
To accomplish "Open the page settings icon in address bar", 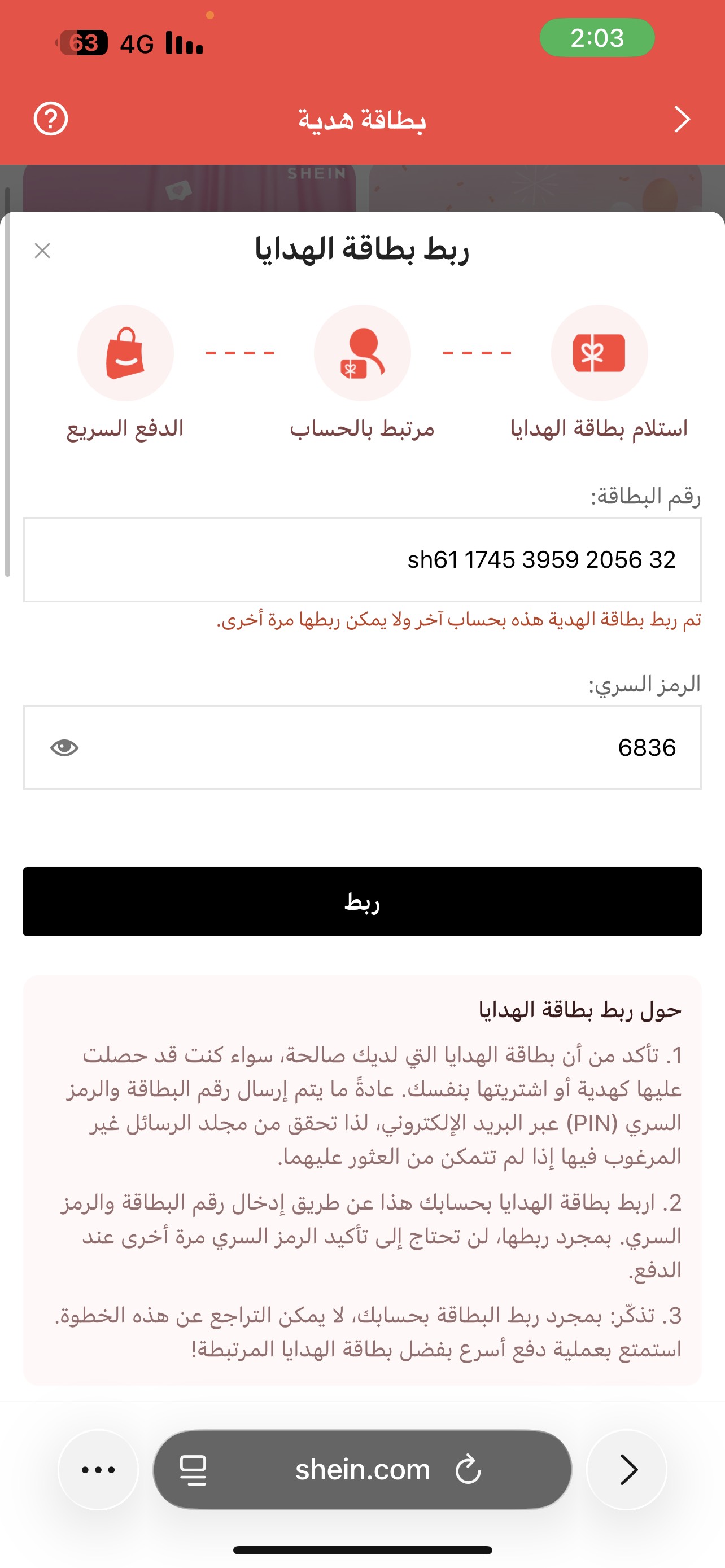I will click(x=193, y=1470).
